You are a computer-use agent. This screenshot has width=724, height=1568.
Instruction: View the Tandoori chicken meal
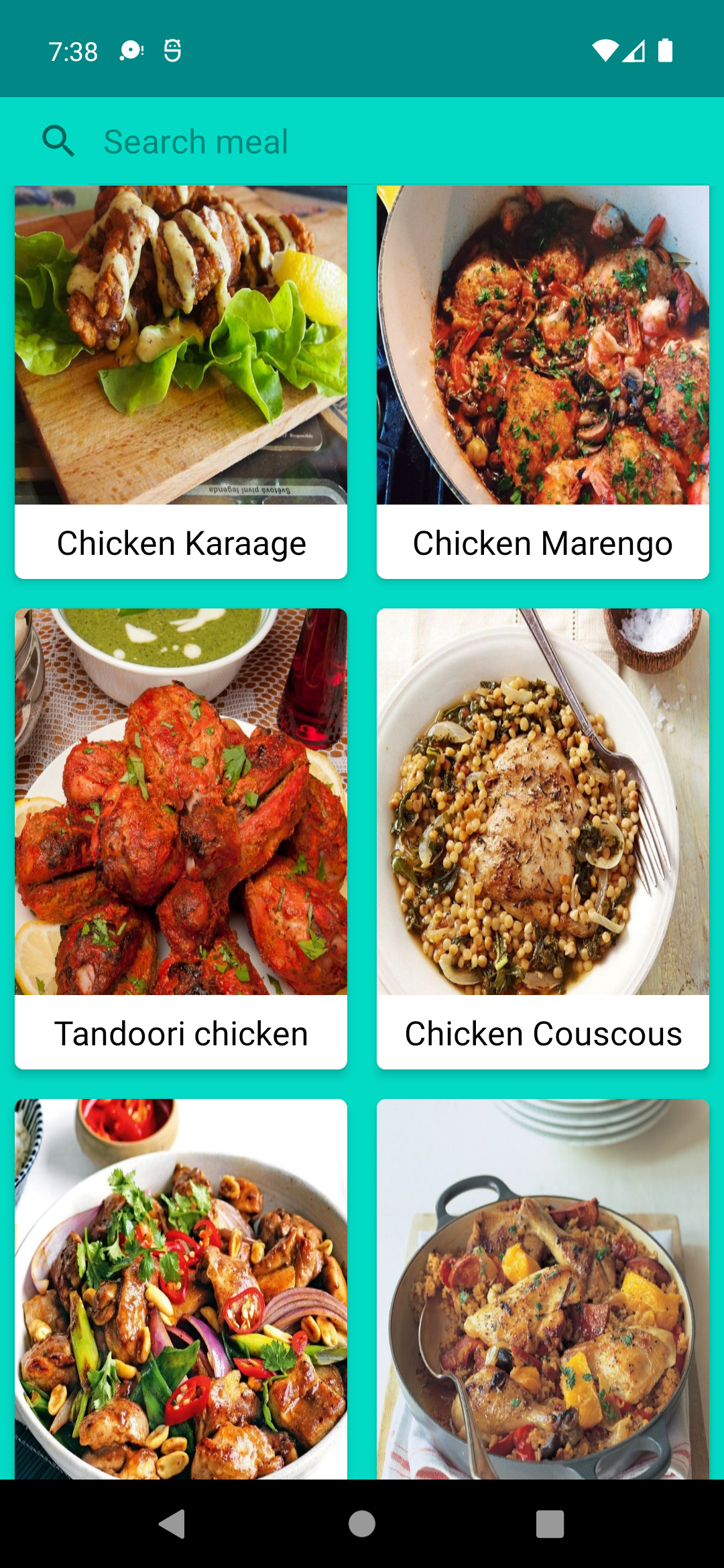click(181, 839)
